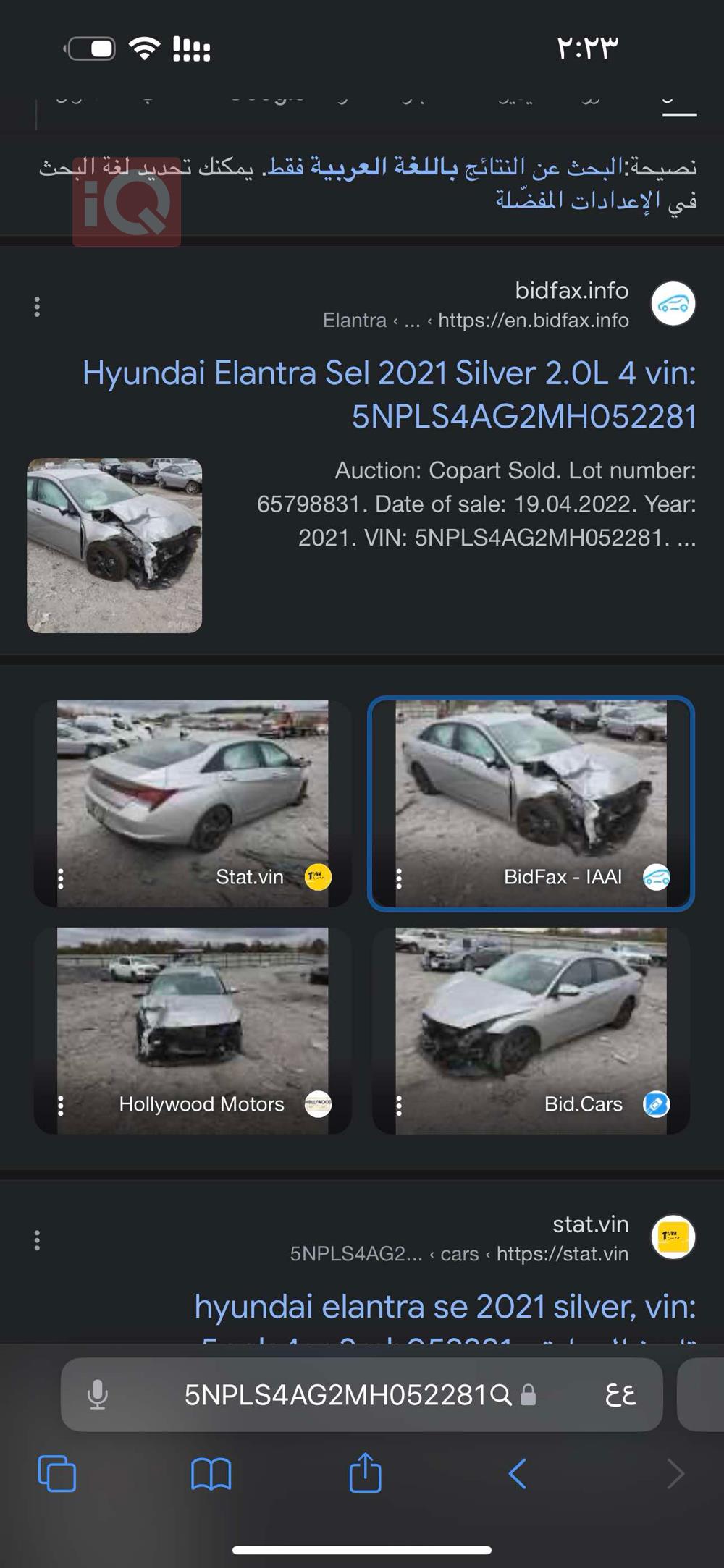This screenshot has width=724, height=1568.
Task: Open Safari bookmarks
Action: (x=211, y=1473)
